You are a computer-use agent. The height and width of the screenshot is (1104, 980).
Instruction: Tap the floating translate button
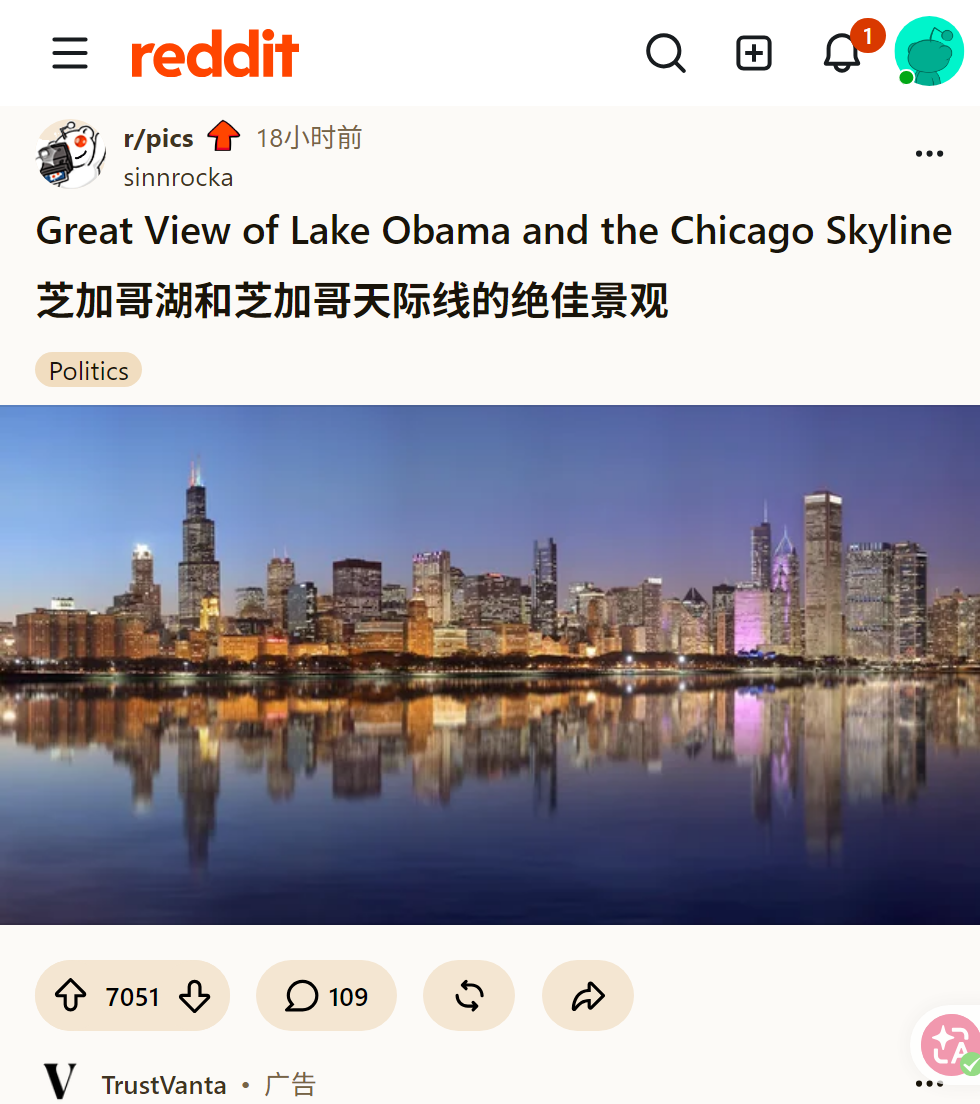click(x=950, y=1045)
